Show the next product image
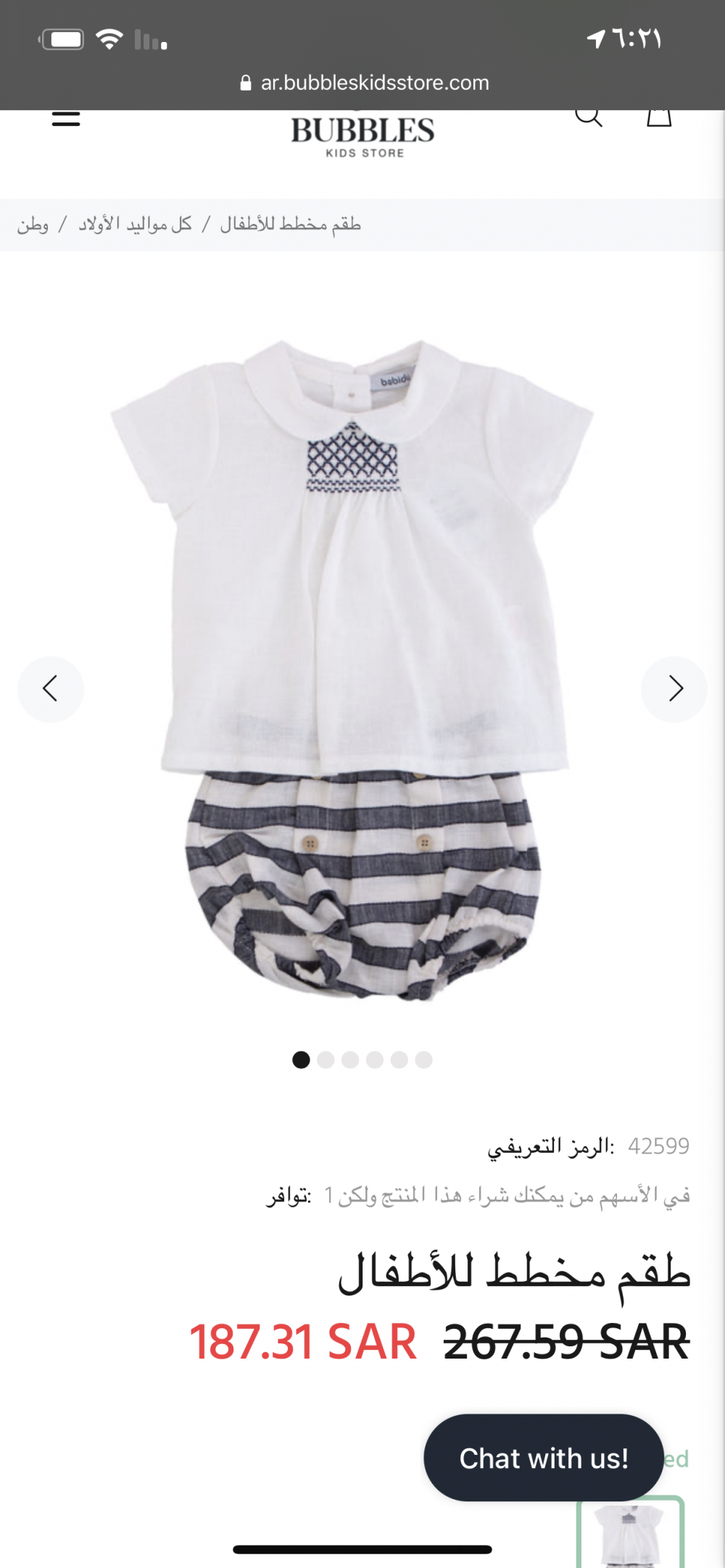This screenshot has width=725, height=1568. [x=674, y=689]
